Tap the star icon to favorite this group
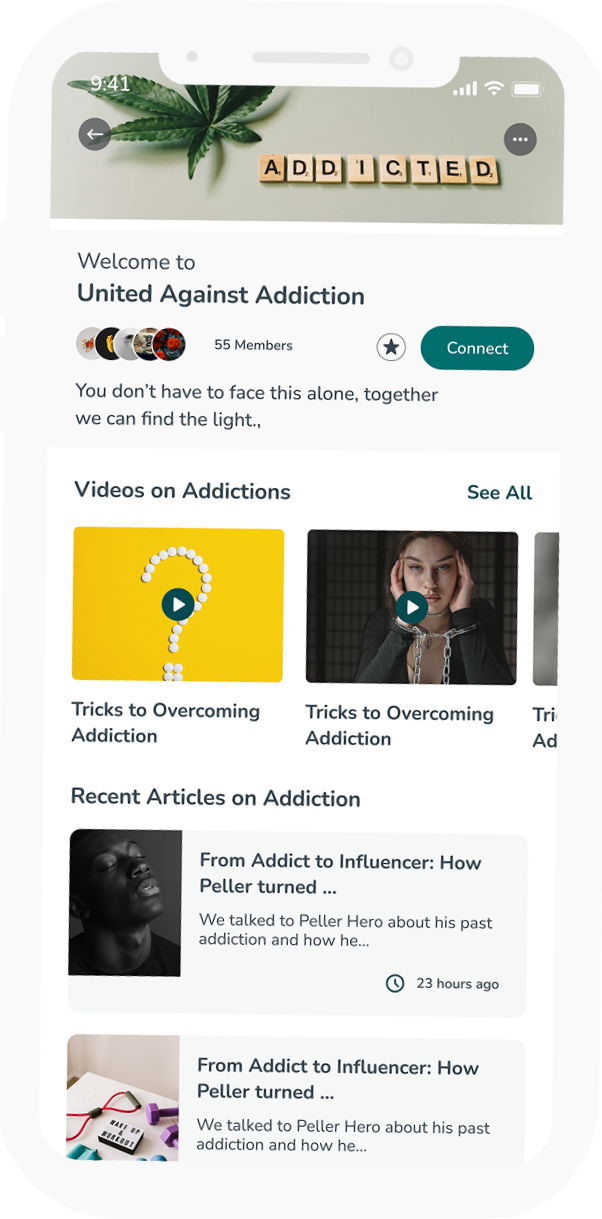 pyautogui.click(x=391, y=347)
